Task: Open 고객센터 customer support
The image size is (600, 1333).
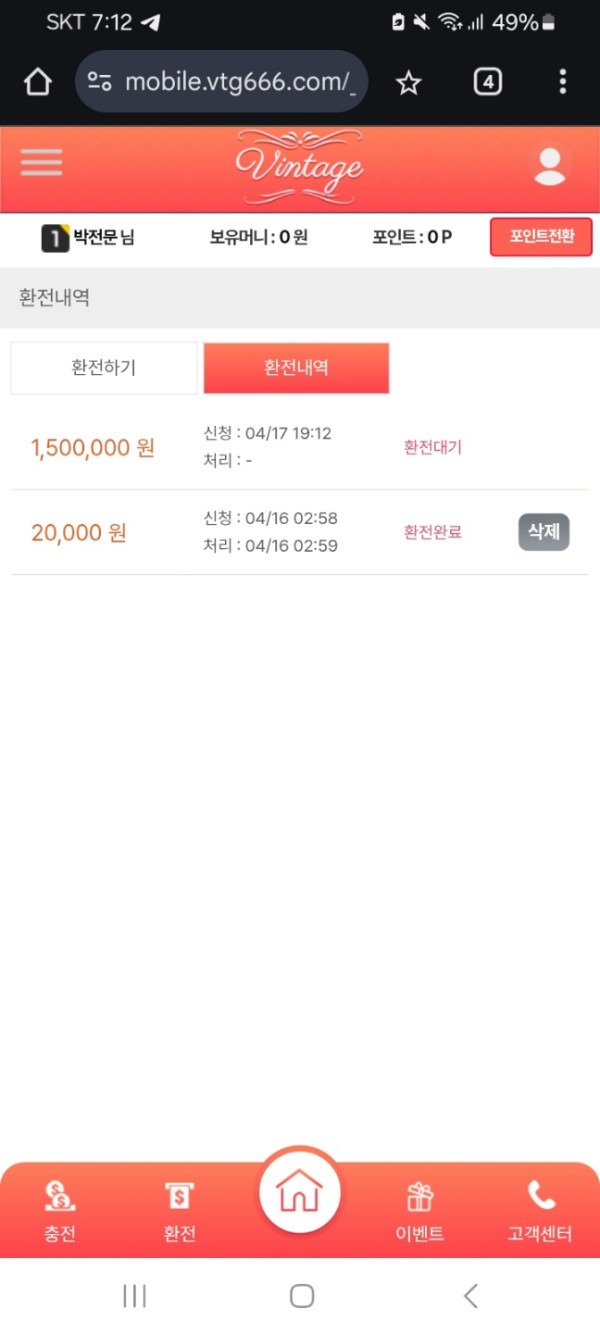Action: tap(540, 1210)
